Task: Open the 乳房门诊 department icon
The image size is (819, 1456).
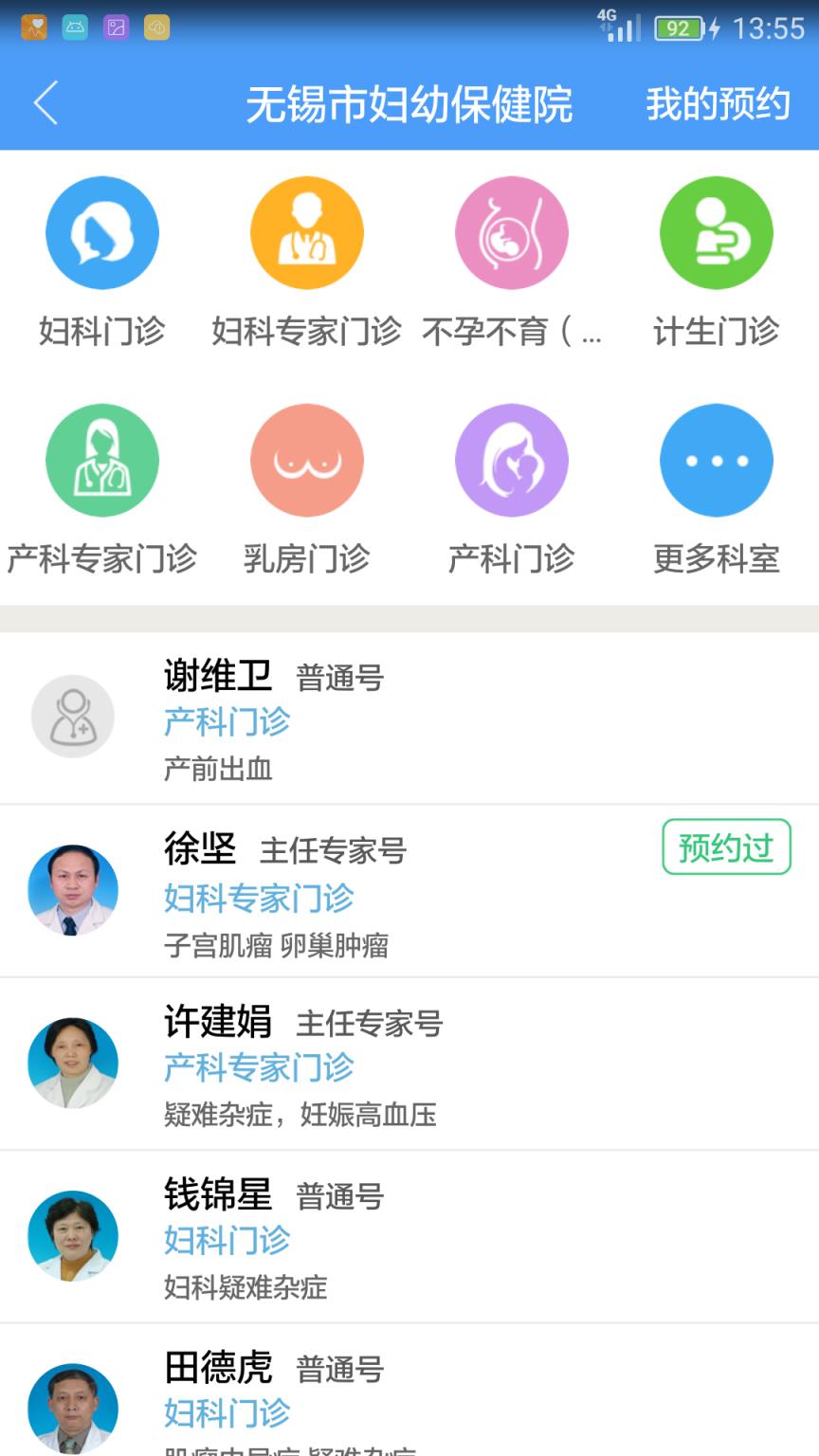Action: pos(307,460)
